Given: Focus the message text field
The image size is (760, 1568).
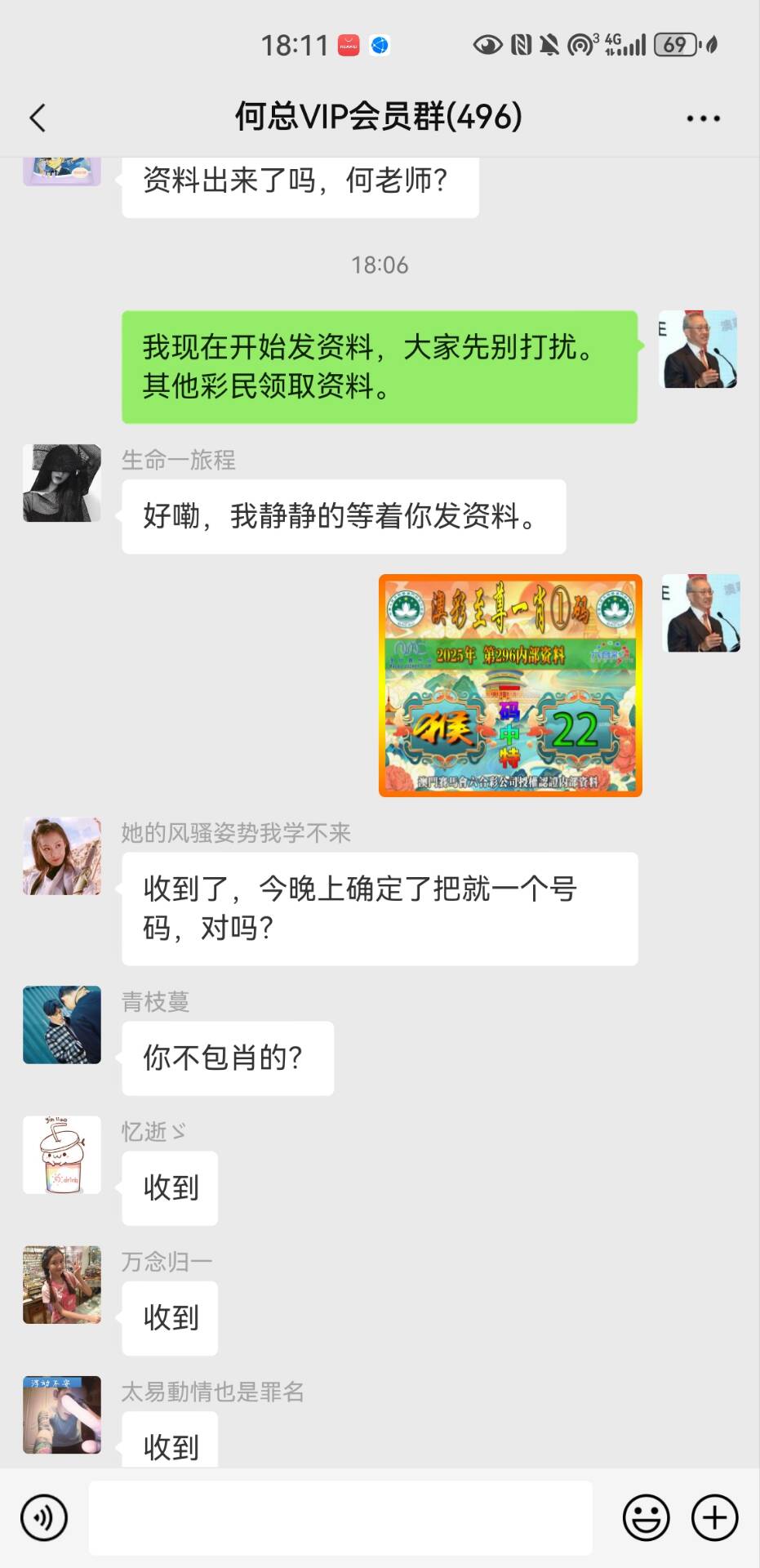Looking at the screenshot, I should tap(340, 1518).
